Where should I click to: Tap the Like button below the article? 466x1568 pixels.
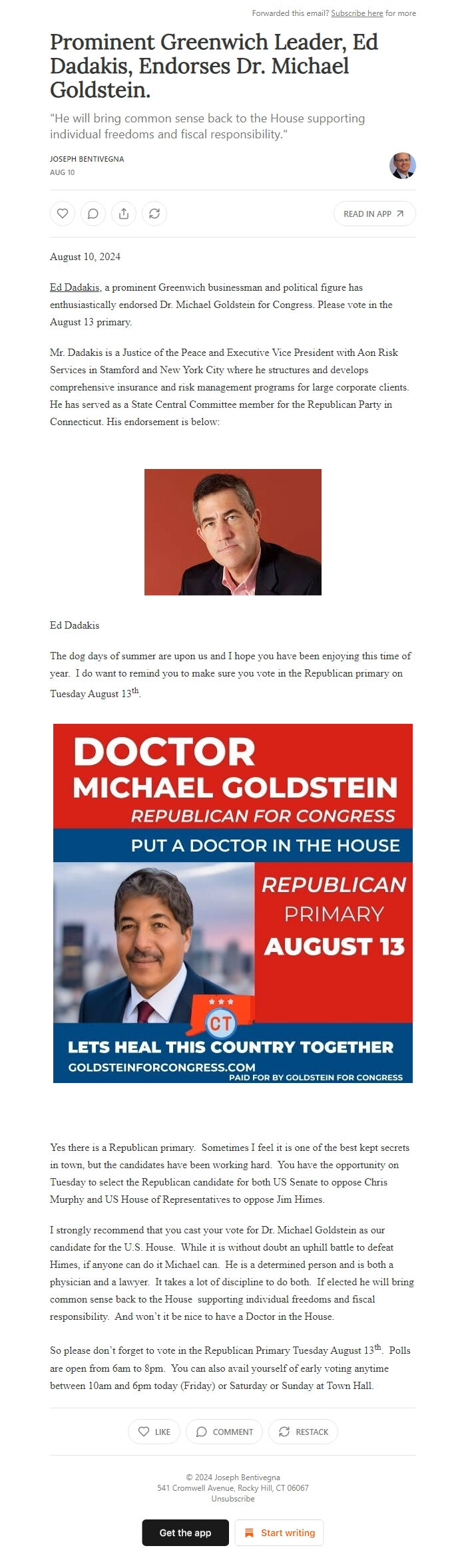[154, 1432]
